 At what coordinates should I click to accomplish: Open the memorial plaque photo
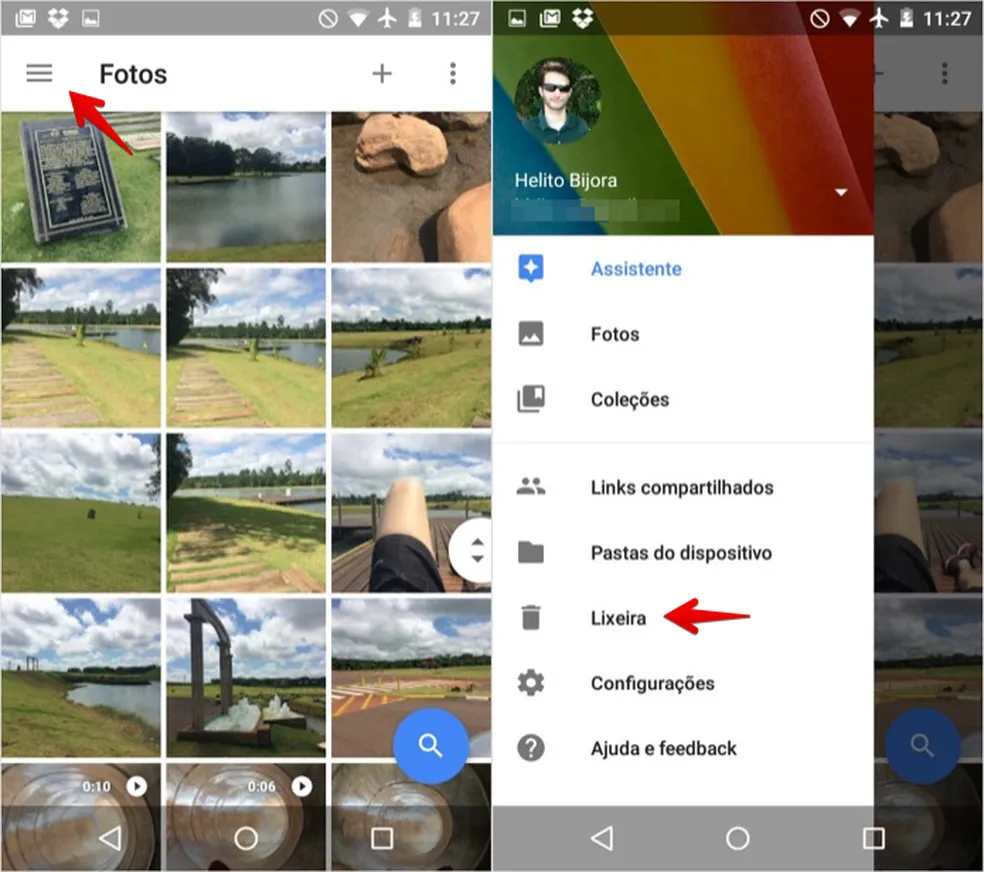click(x=80, y=187)
